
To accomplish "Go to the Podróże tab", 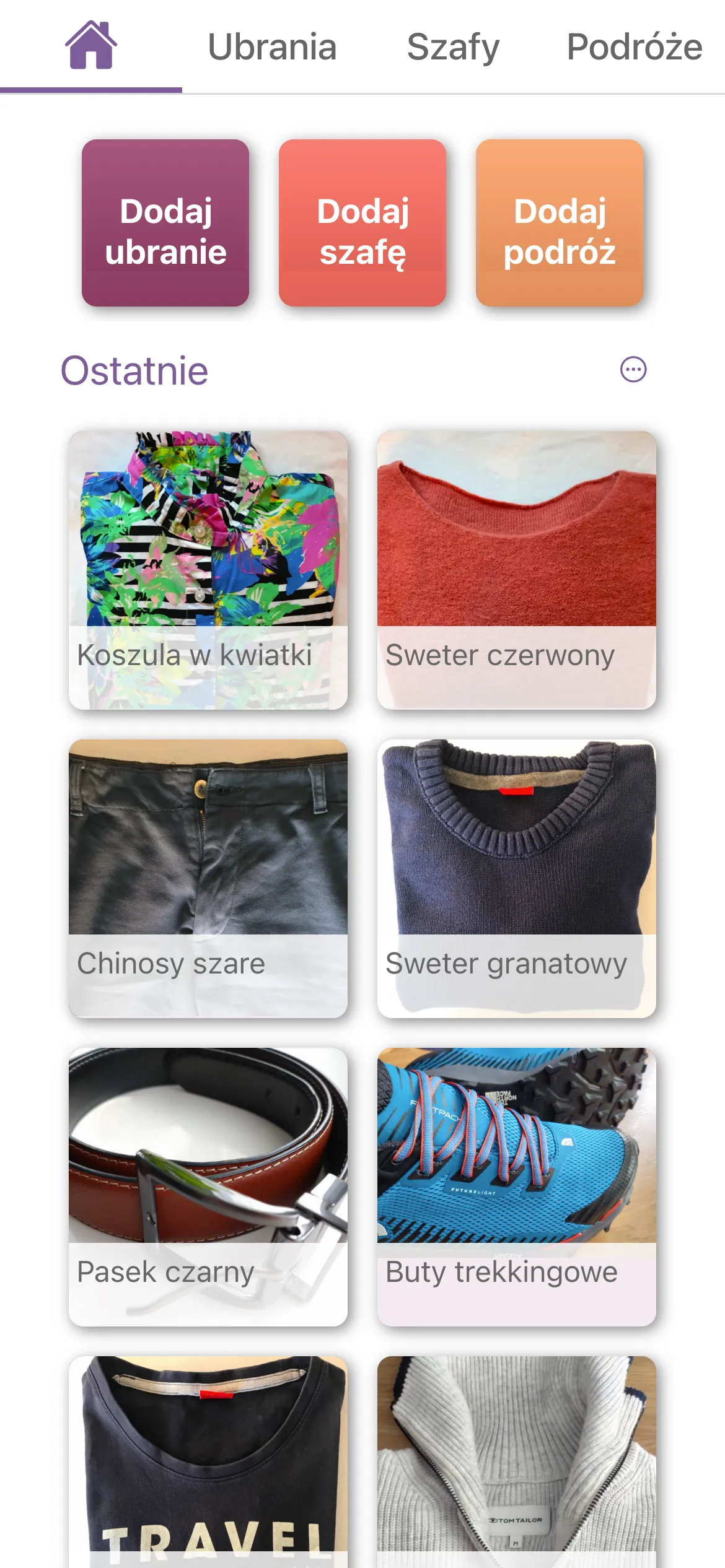I will tap(635, 47).
